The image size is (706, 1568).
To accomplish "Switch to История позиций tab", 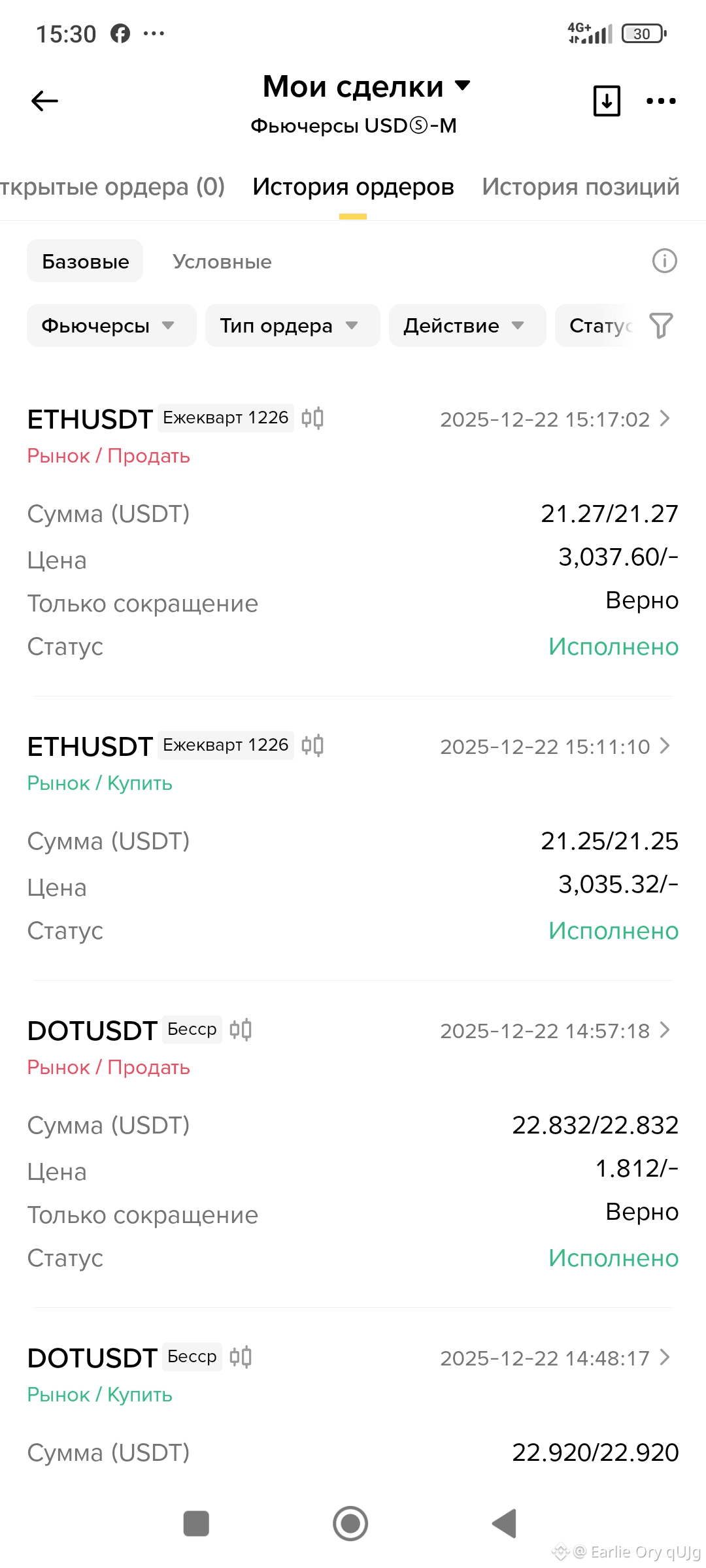I will [580, 187].
